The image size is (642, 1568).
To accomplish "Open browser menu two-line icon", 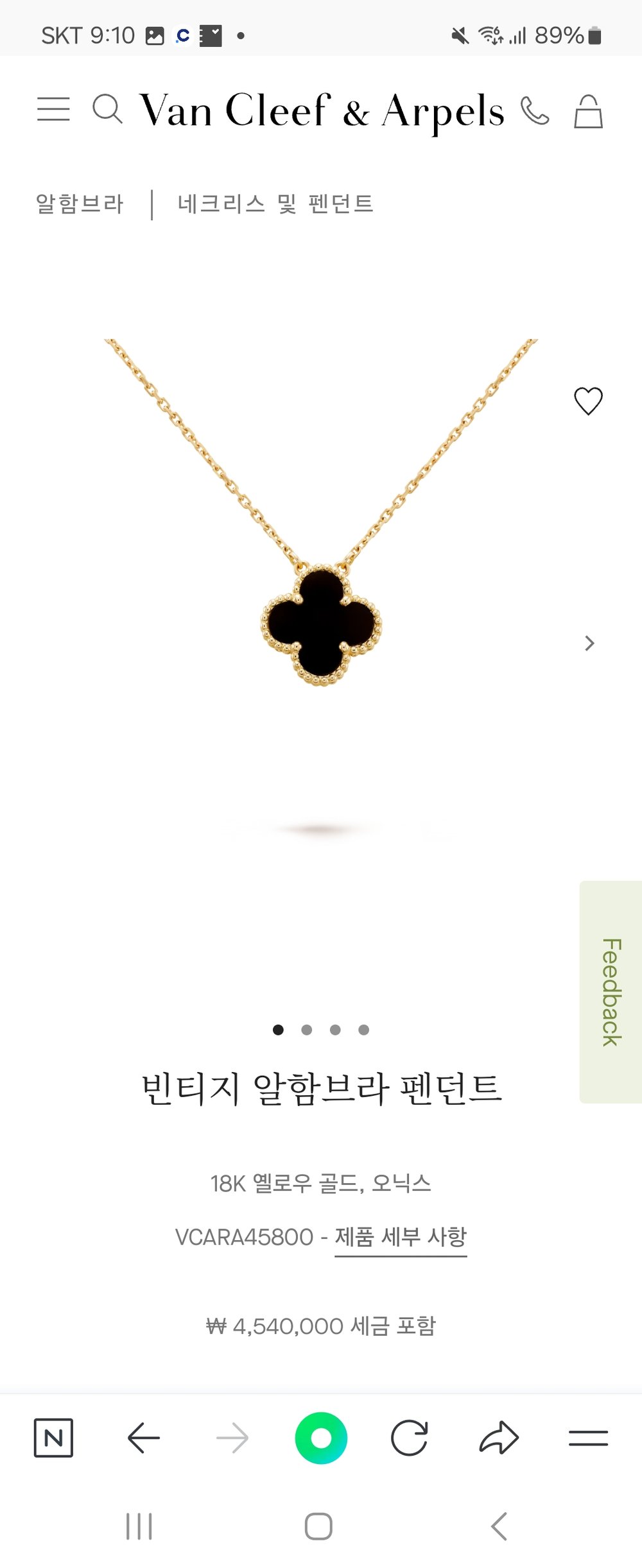I will [588, 1438].
